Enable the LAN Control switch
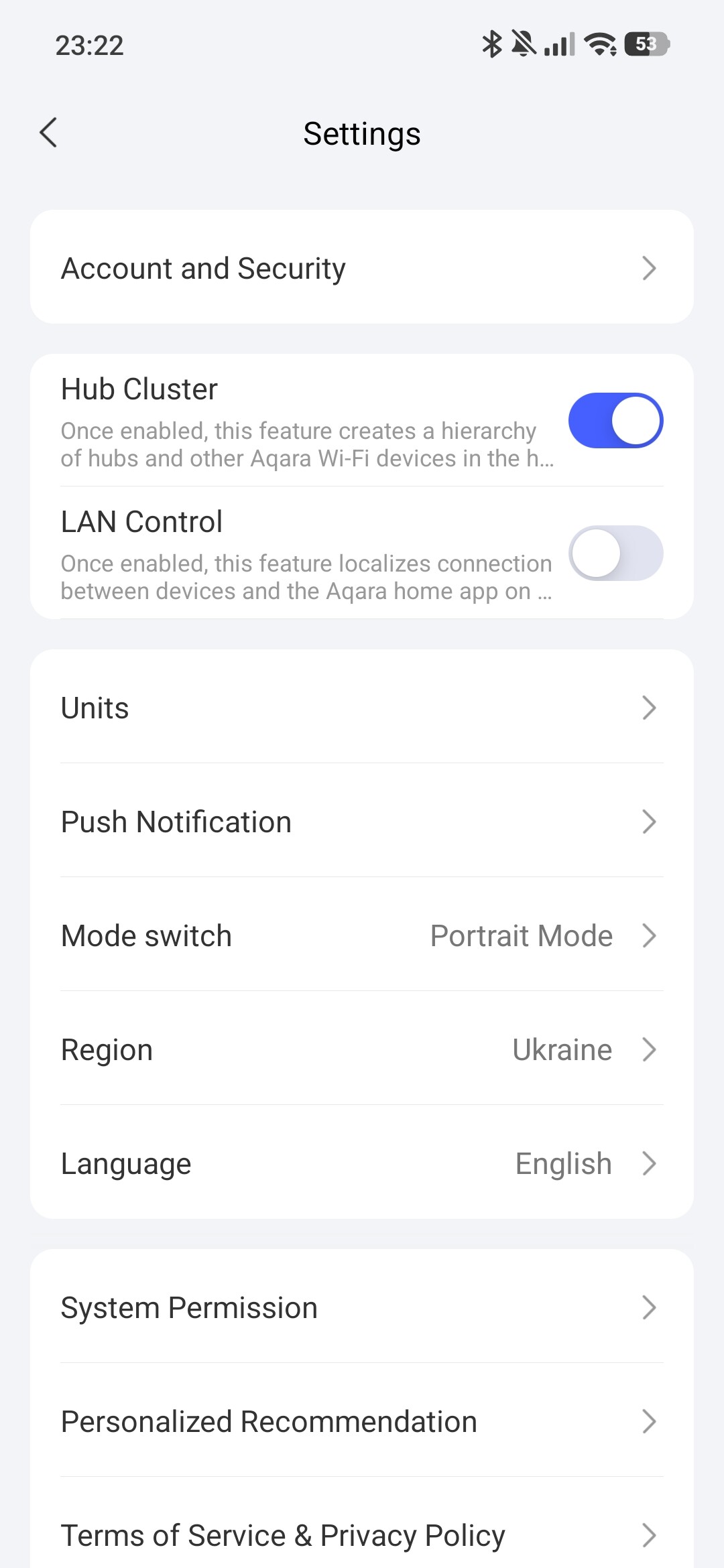 (x=615, y=553)
